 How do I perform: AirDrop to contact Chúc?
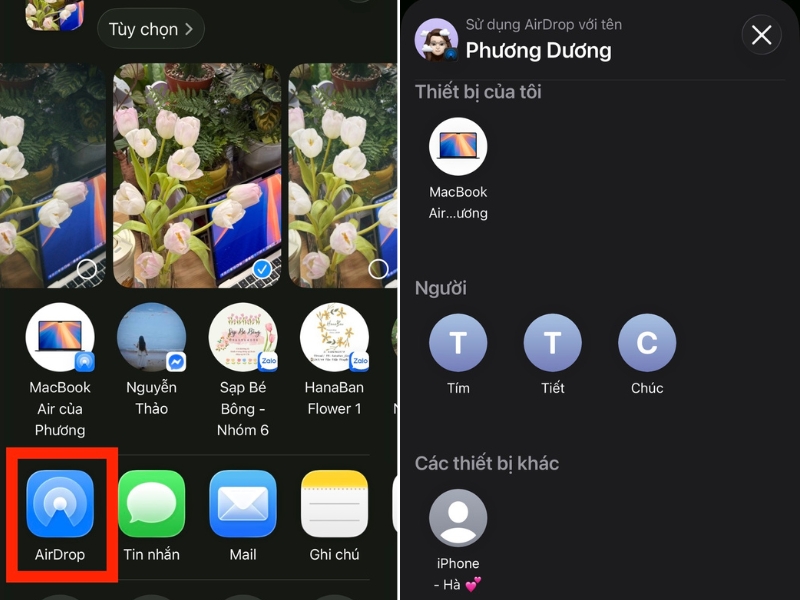click(647, 343)
